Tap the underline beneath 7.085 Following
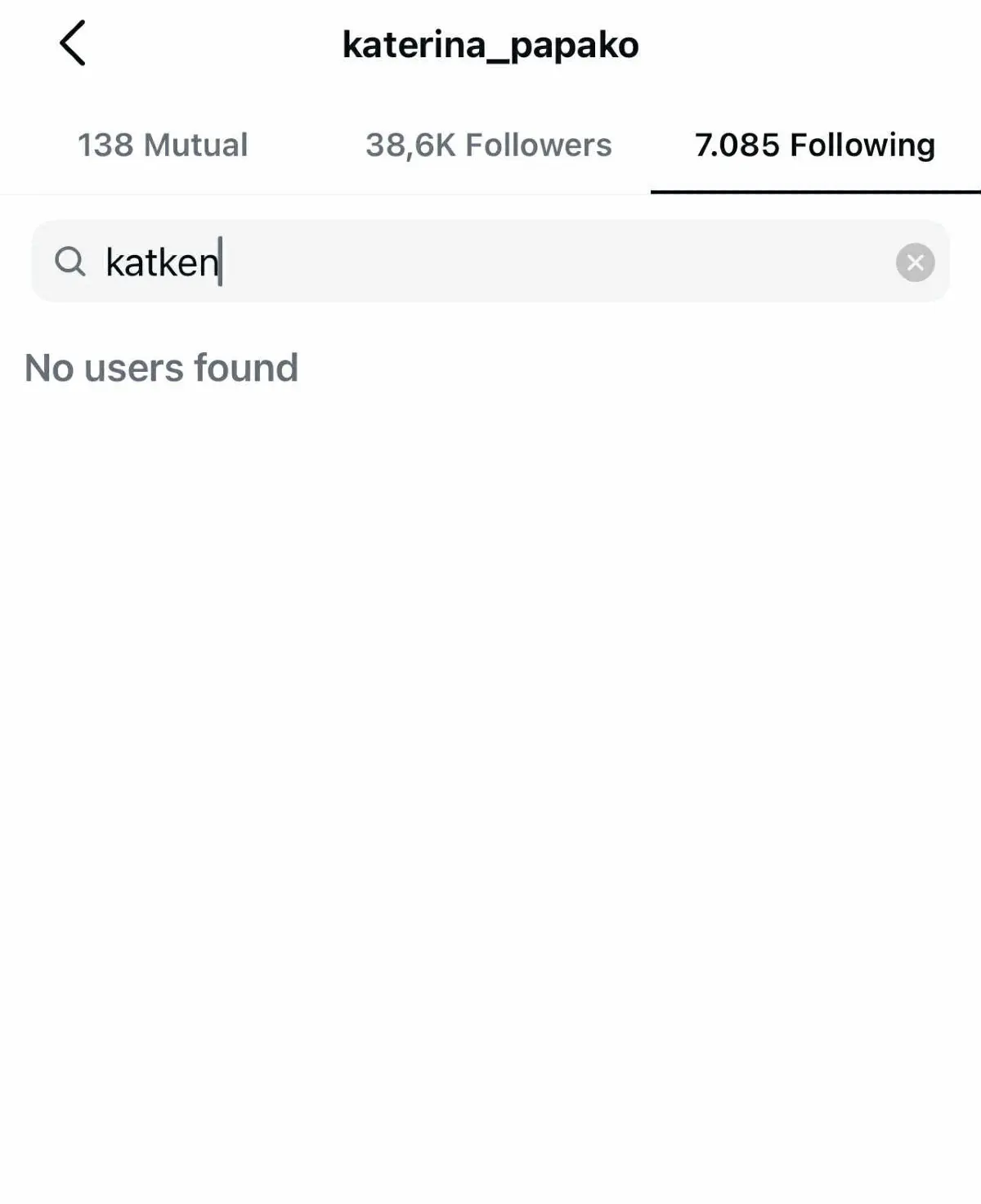Image resolution: width=981 pixels, height=1204 pixels. coord(814,191)
